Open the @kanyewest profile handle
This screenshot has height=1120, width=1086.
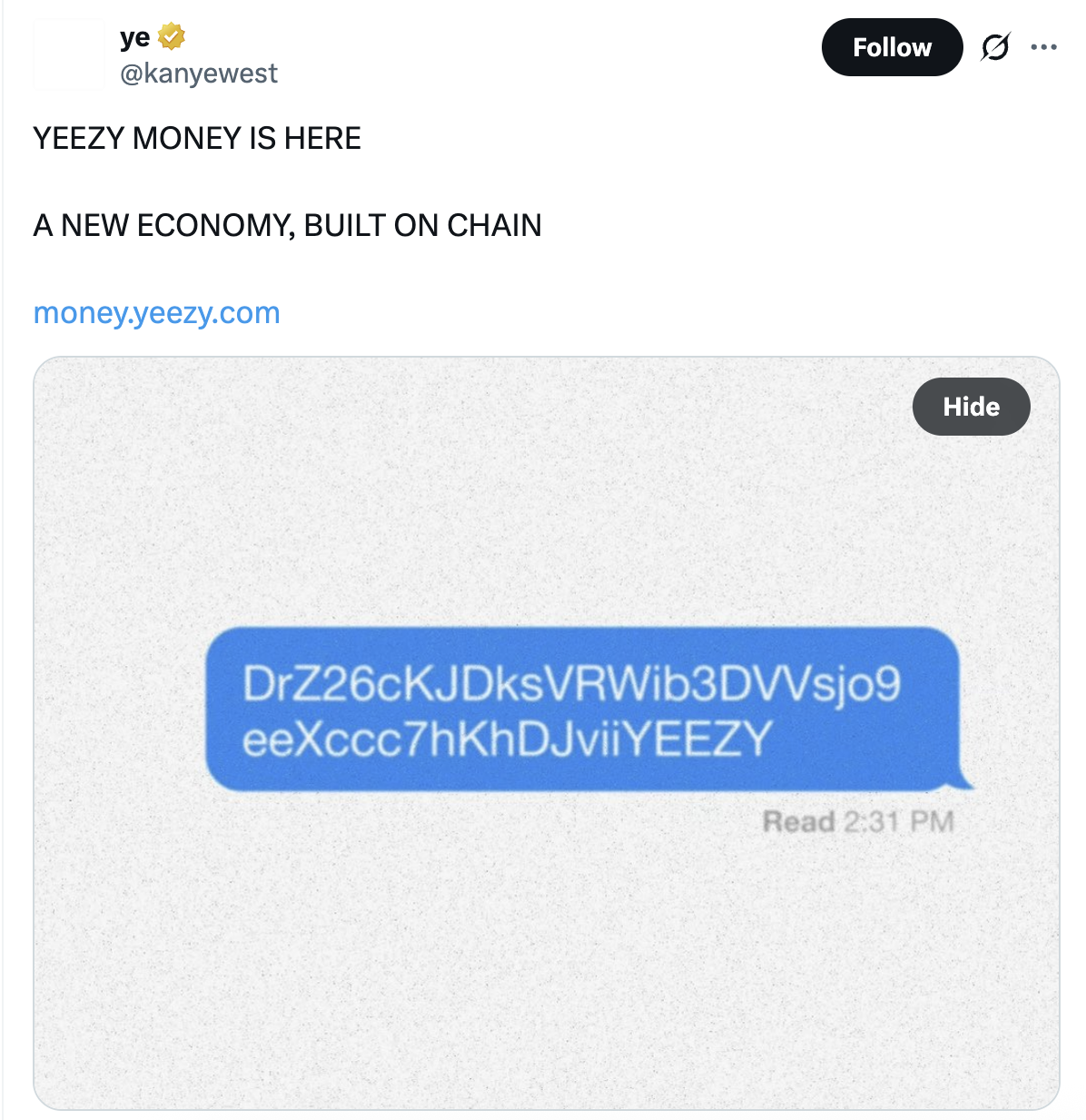point(199,74)
